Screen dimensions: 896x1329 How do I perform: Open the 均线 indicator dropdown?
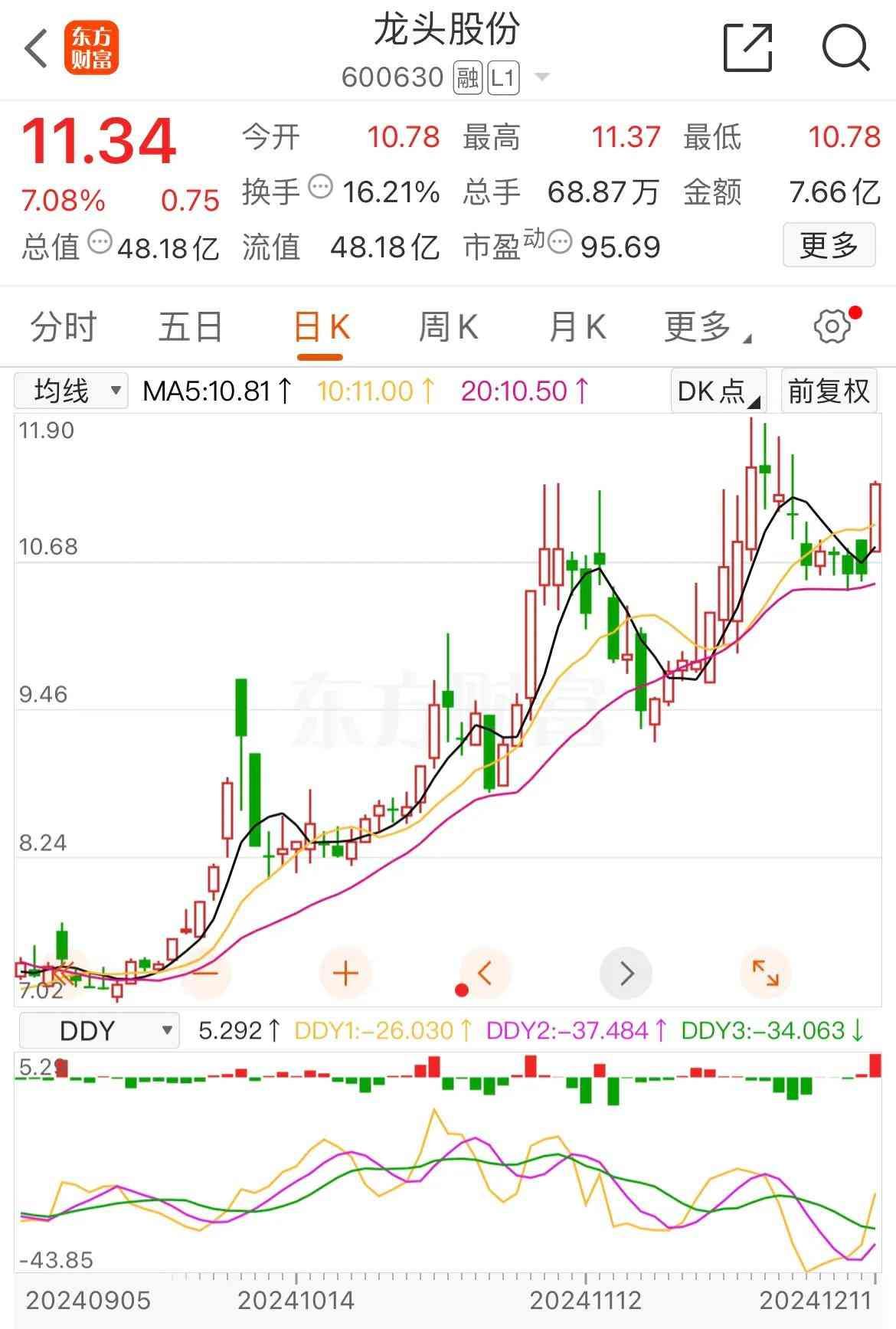pos(71,391)
